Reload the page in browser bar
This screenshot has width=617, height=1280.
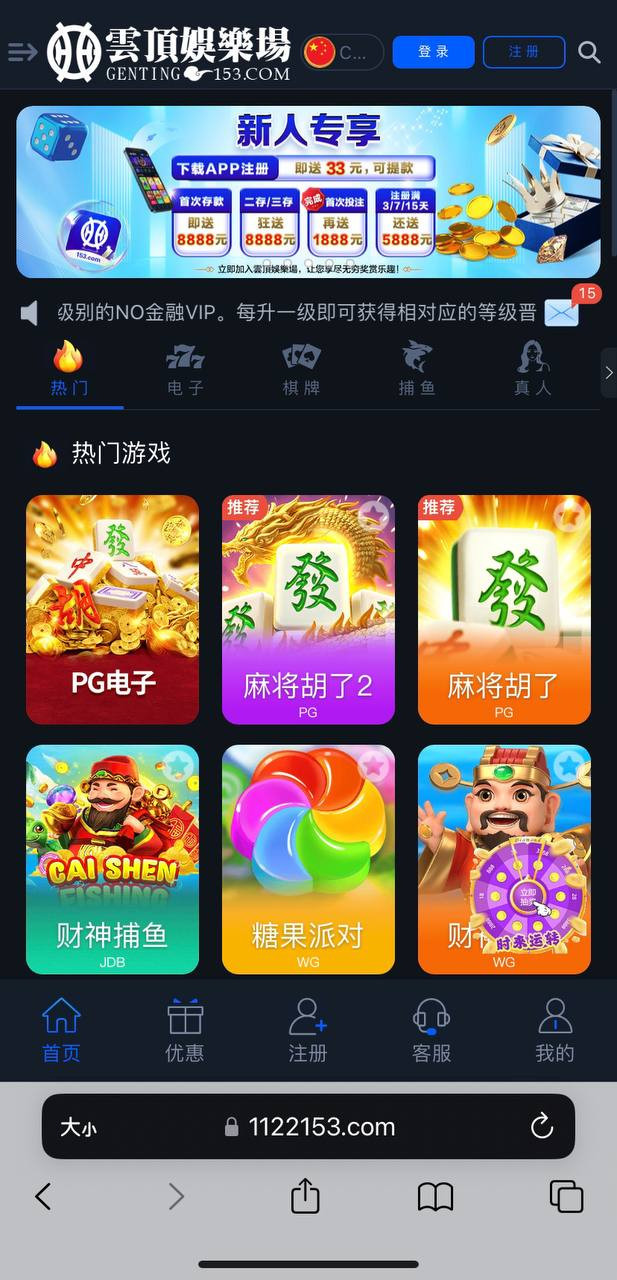[x=542, y=1127]
